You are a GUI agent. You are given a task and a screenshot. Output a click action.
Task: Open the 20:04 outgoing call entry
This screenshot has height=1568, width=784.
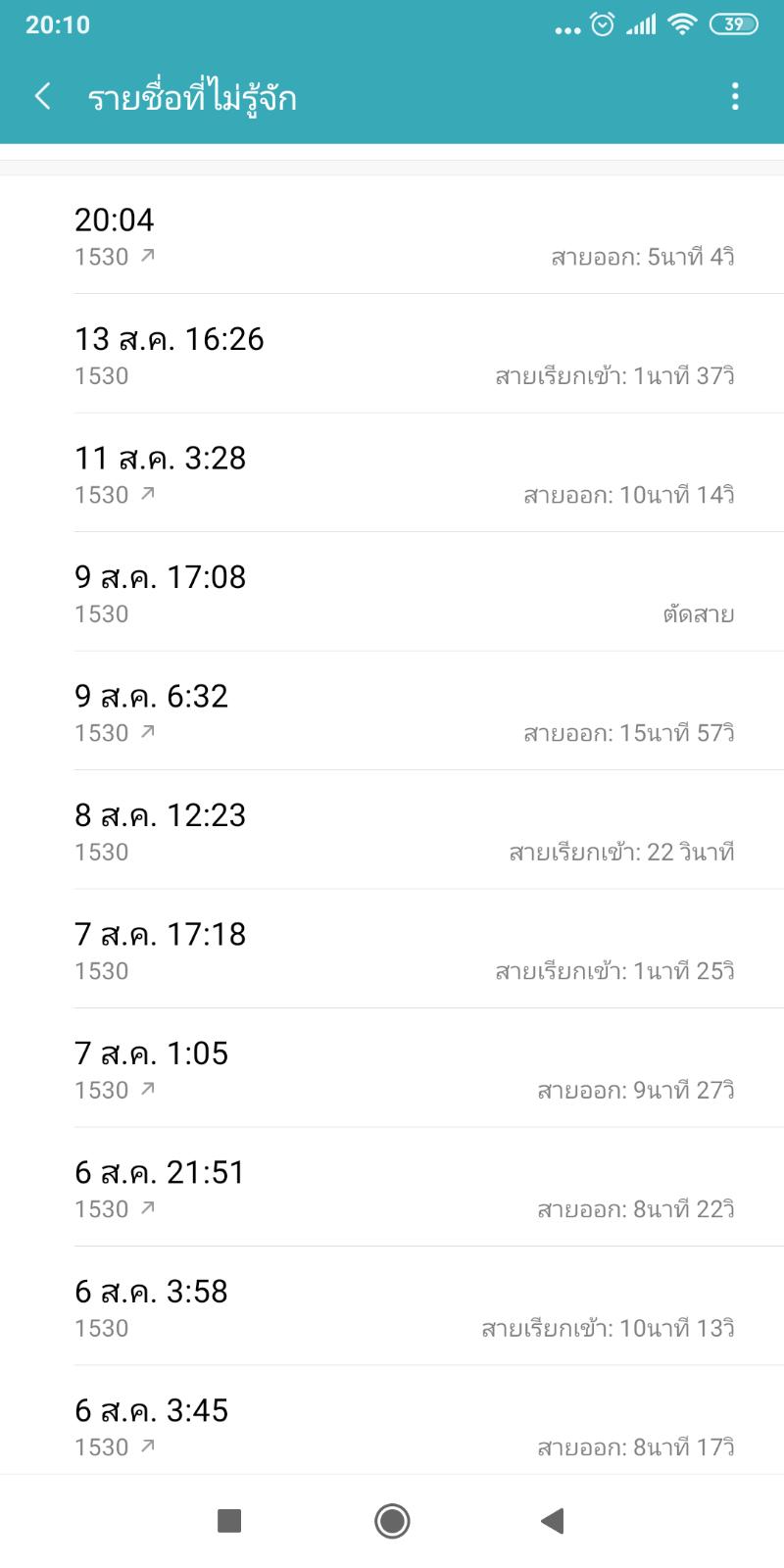pos(392,236)
